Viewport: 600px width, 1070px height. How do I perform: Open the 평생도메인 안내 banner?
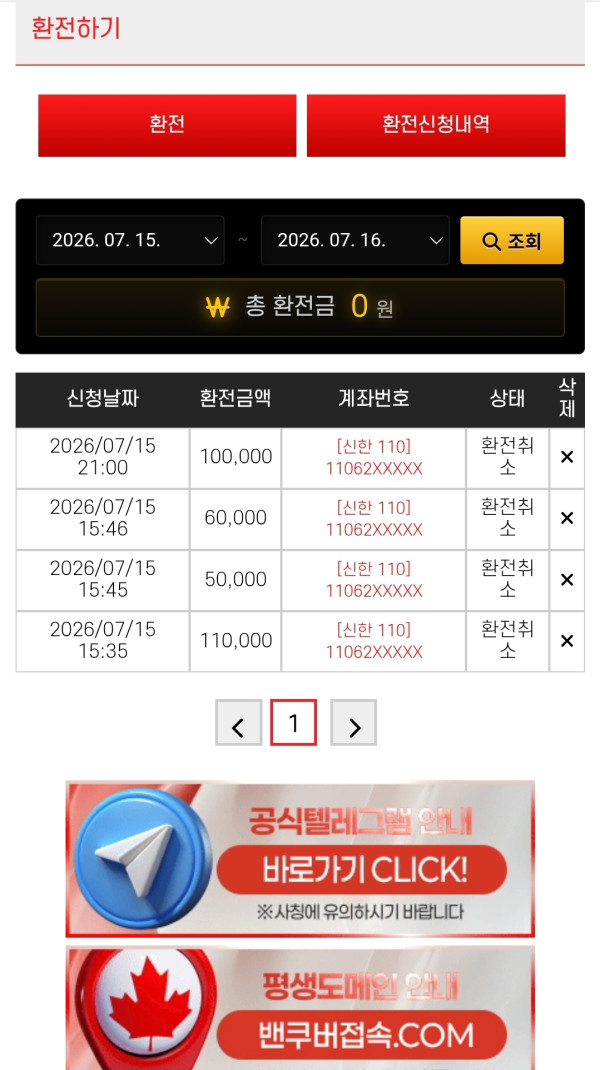click(300, 1009)
